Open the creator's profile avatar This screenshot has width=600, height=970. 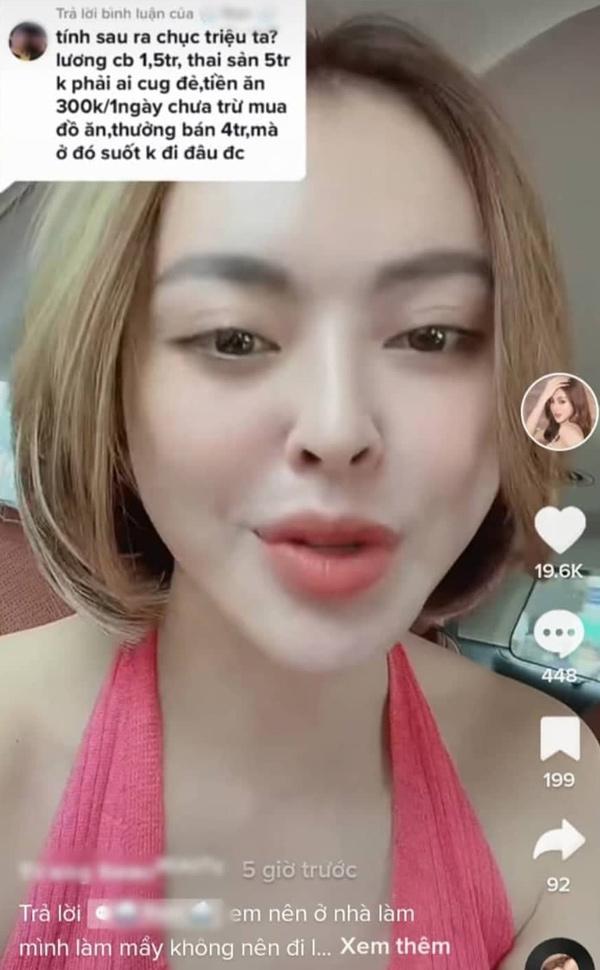click(559, 411)
